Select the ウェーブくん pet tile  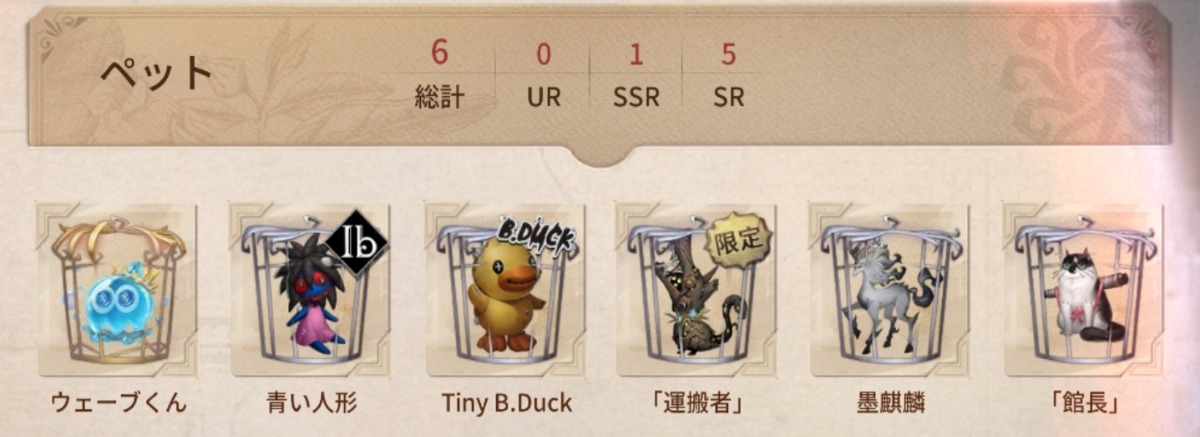117,290
